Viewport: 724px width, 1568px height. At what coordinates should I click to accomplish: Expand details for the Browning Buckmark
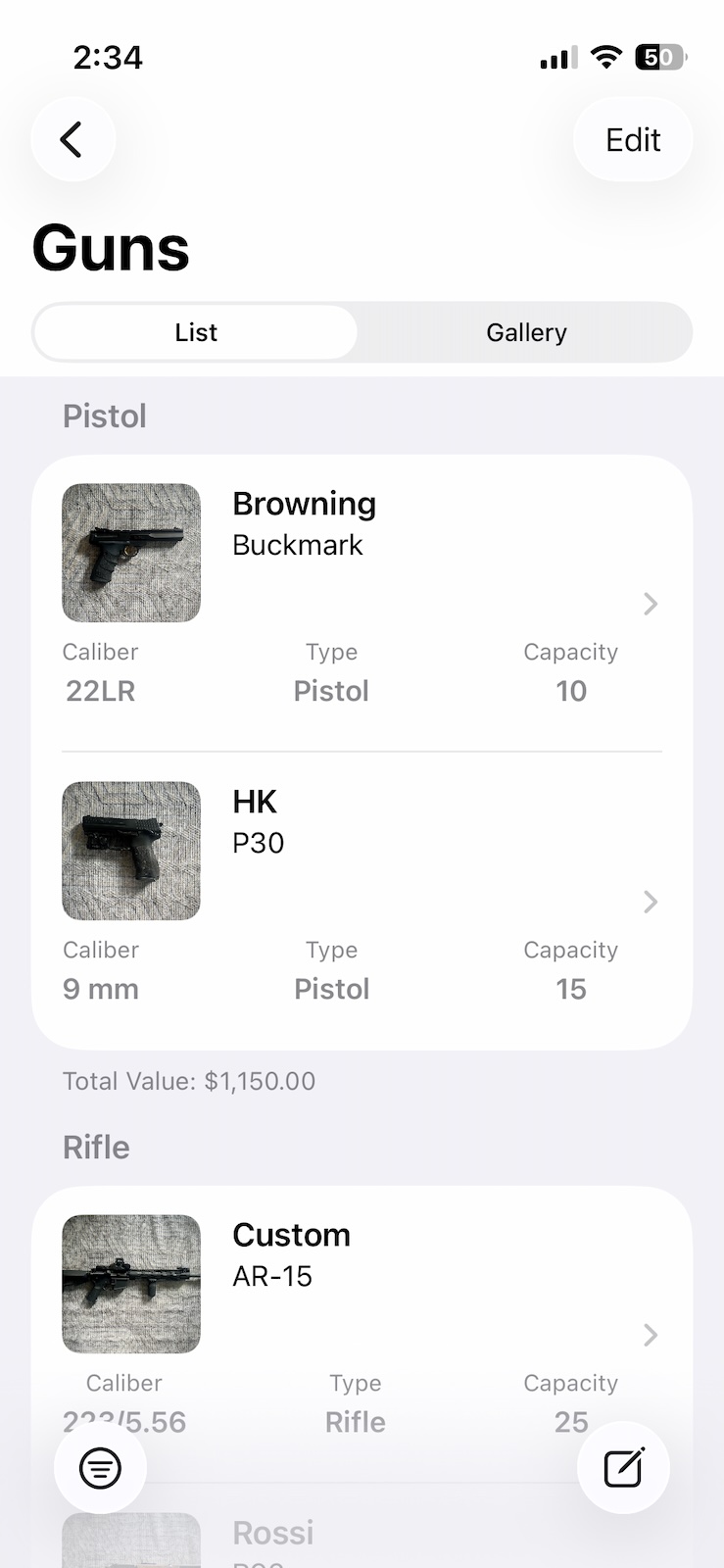(650, 605)
